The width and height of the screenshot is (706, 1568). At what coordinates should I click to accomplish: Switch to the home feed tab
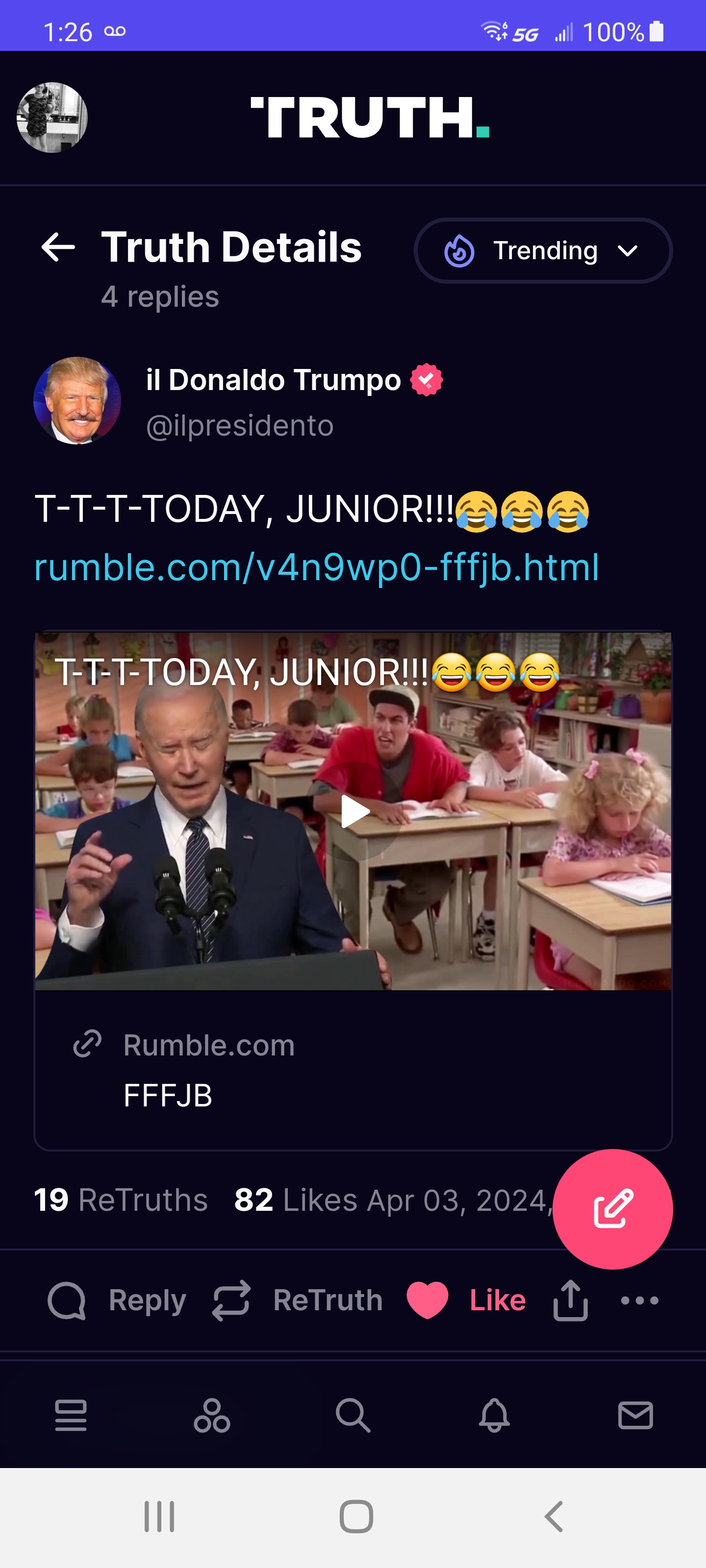coord(71,1415)
